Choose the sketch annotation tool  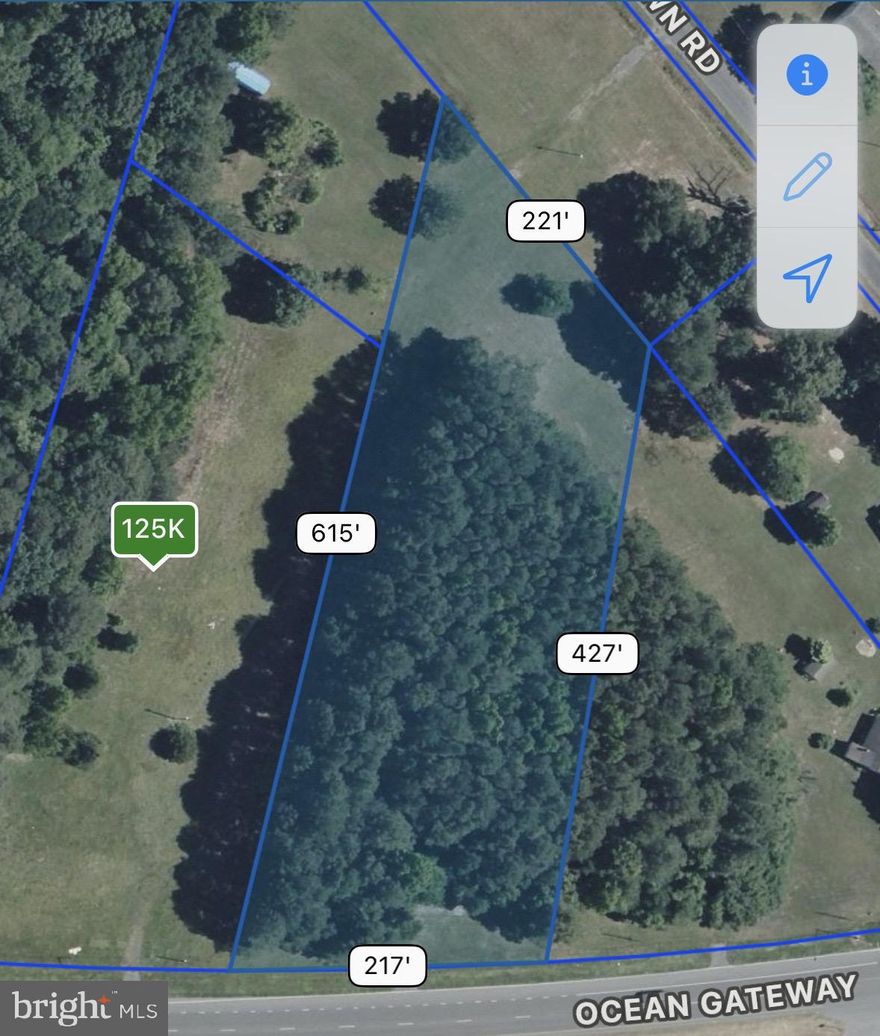807,175
